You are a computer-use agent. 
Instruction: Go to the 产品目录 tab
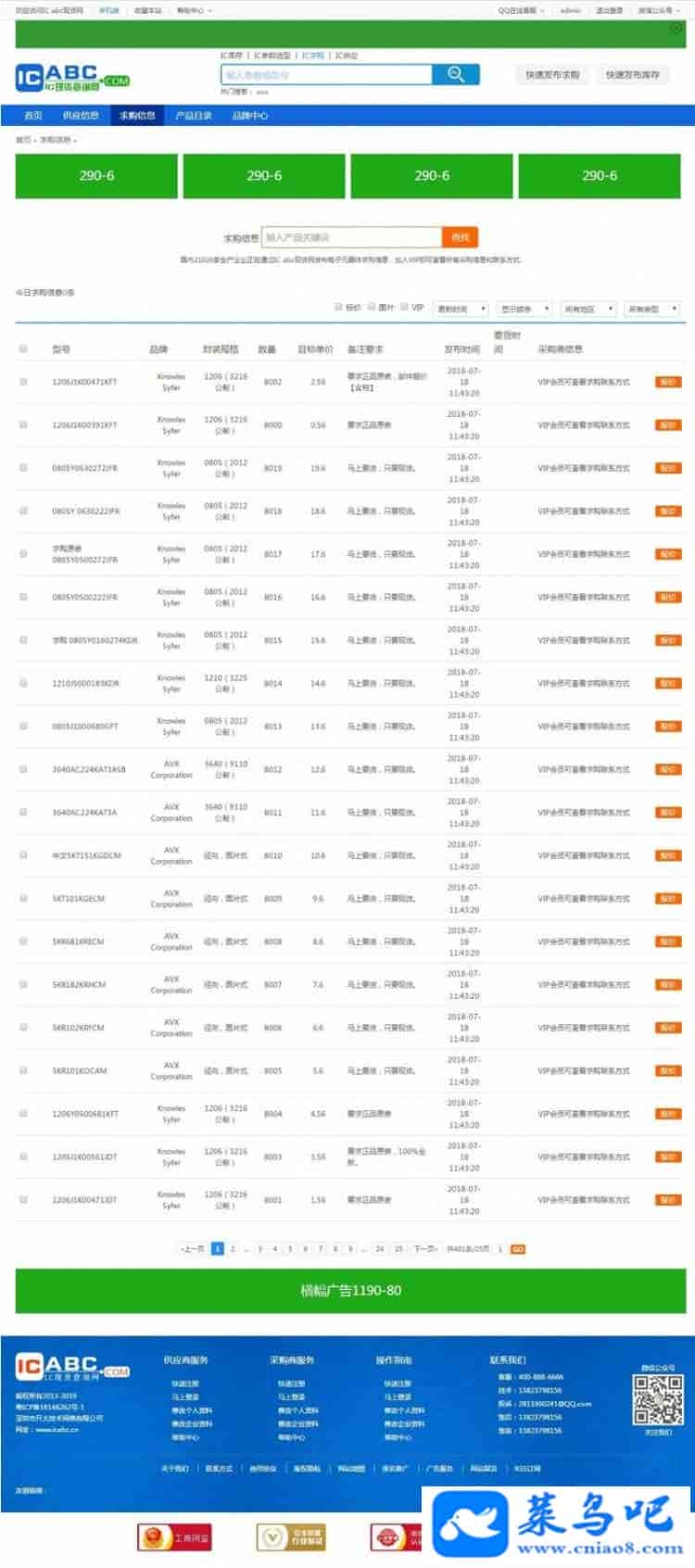point(194,116)
